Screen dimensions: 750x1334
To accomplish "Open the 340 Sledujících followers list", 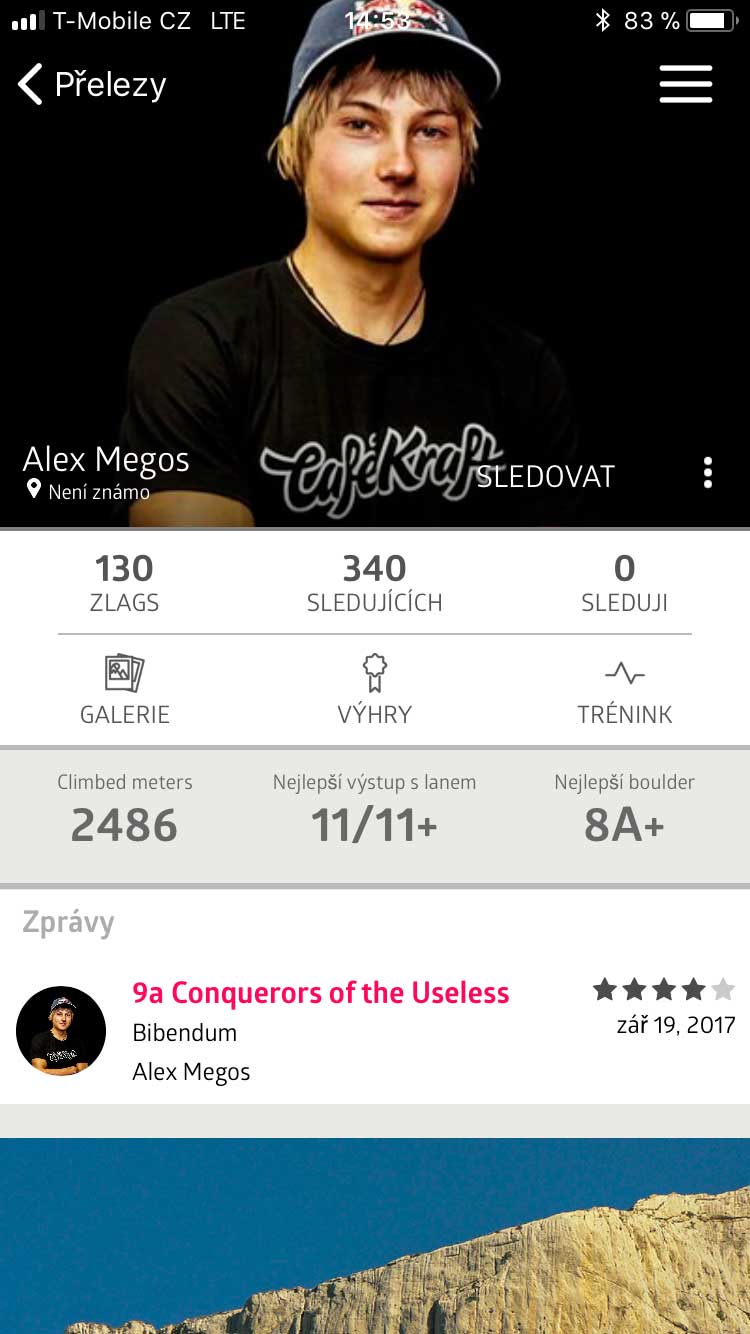I will click(374, 583).
